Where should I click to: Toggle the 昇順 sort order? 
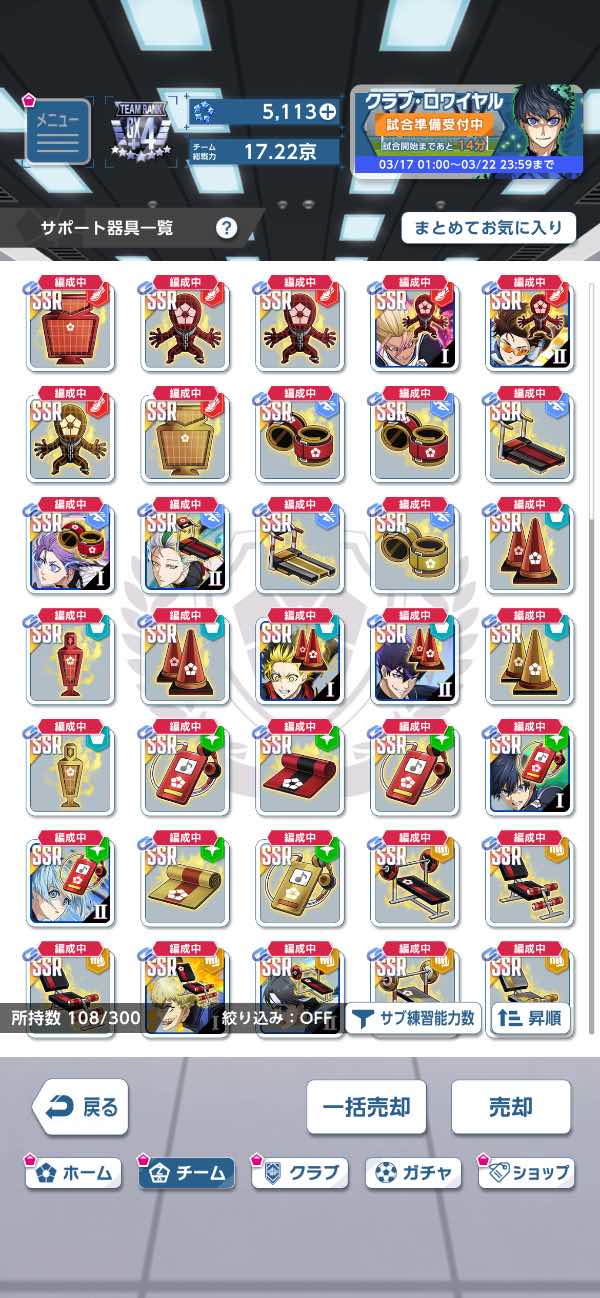(x=530, y=1019)
